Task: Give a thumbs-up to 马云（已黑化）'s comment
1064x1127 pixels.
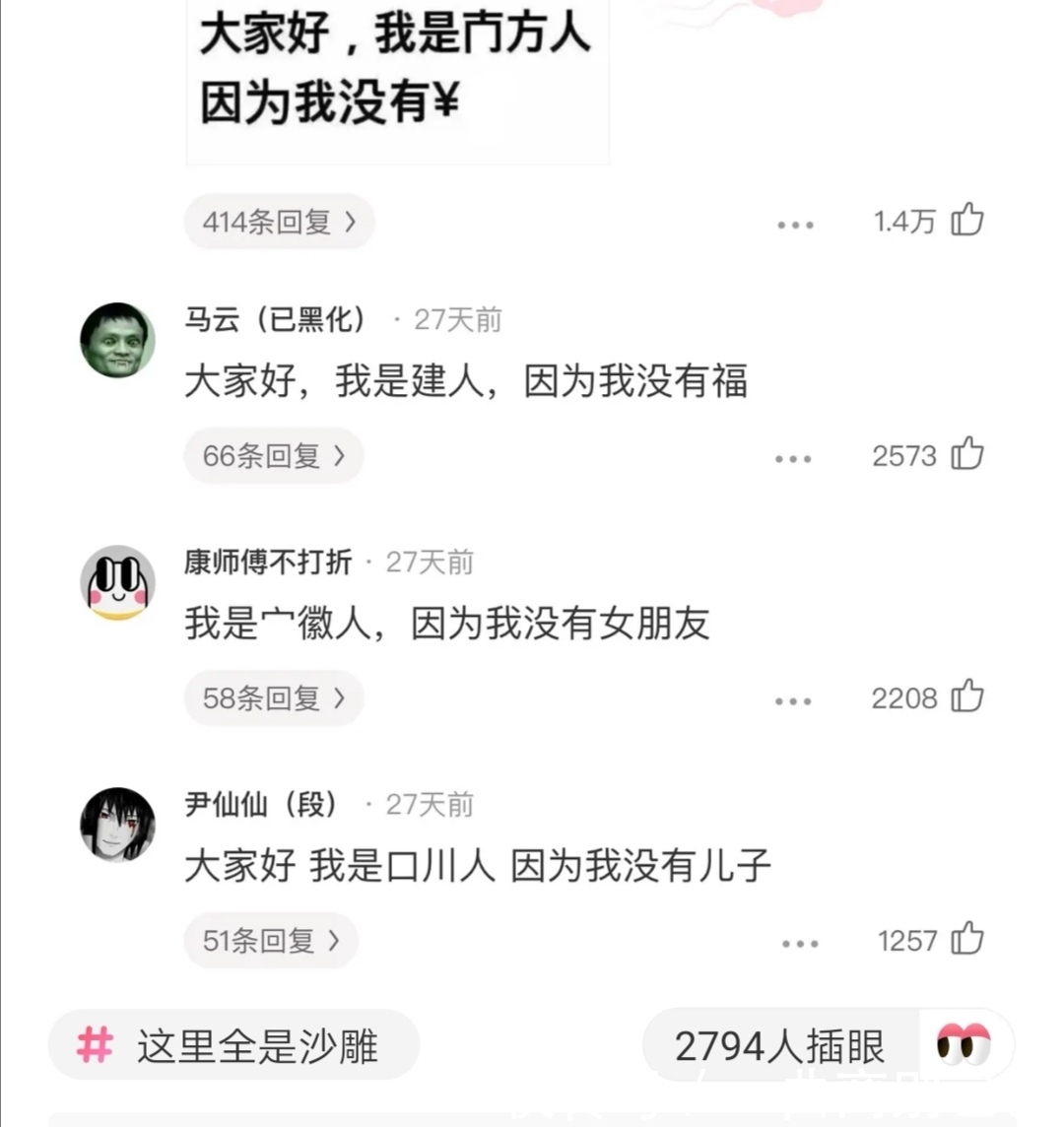Action: click(x=967, y=454)
